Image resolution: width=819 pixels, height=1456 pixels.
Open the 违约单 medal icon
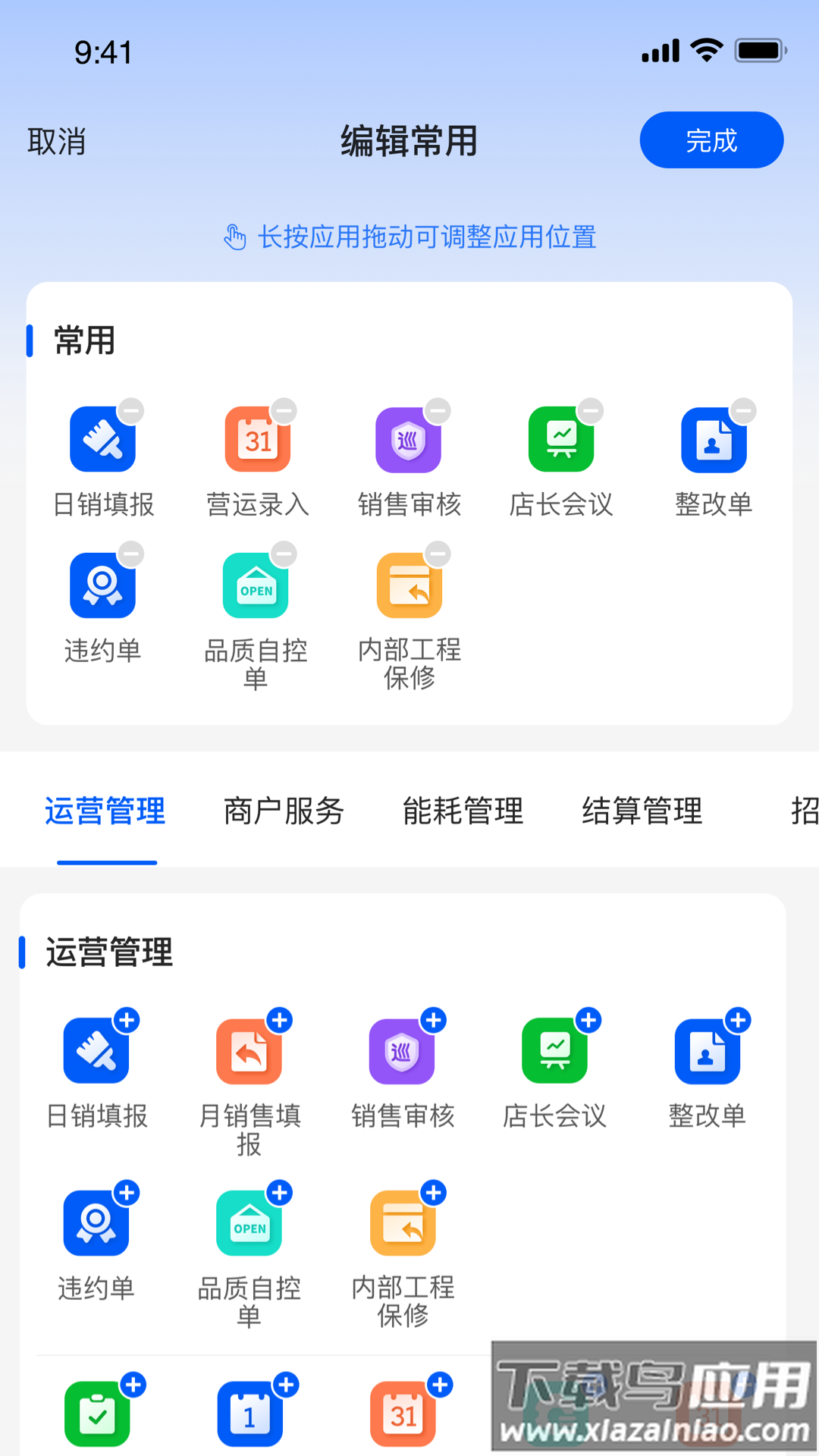[x=102, y=585]
